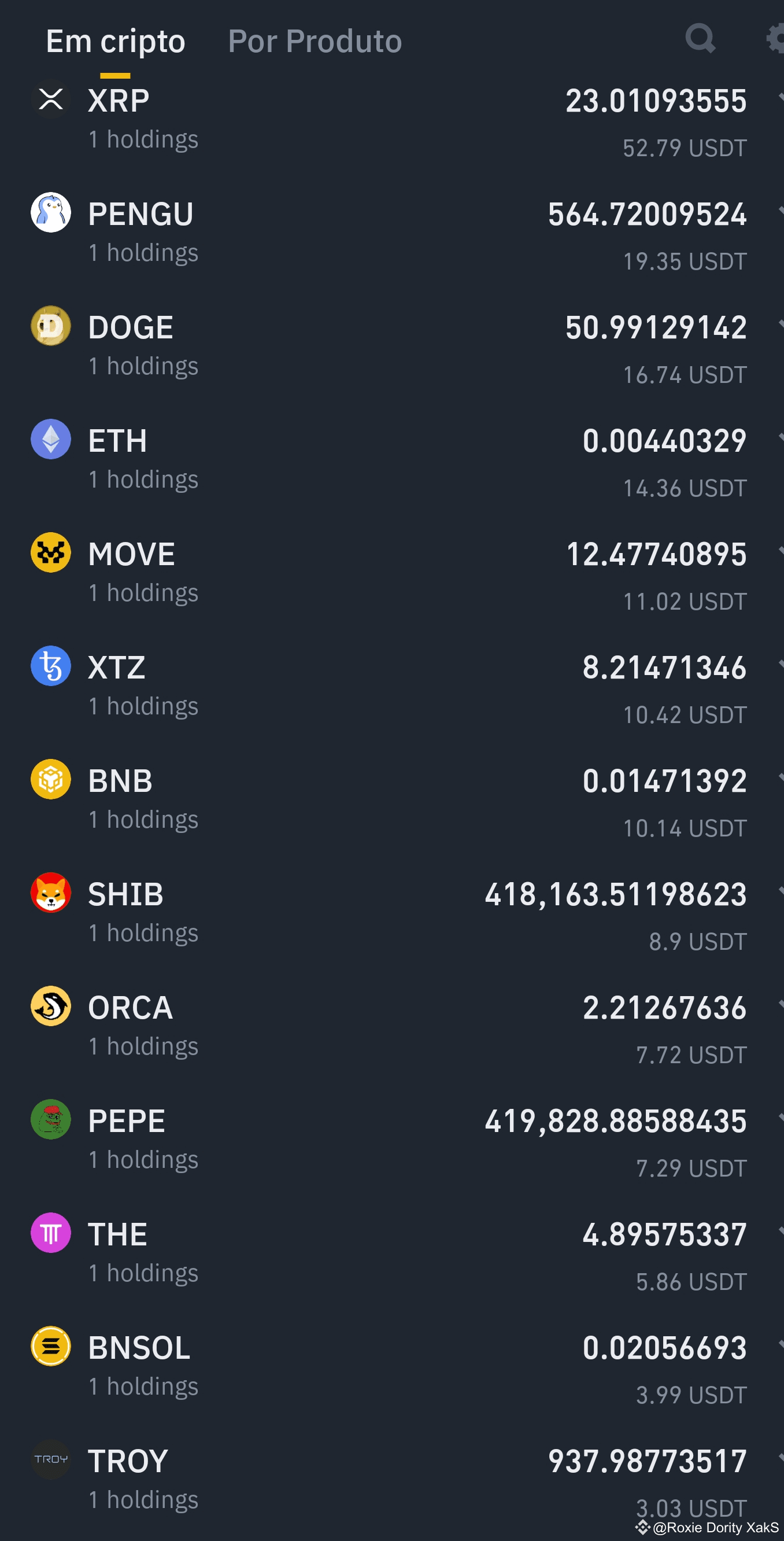The height and width of the screenshot is (1541, 784).
Task: Select the DOGE coin icon
Action: (x=50, y=326)
